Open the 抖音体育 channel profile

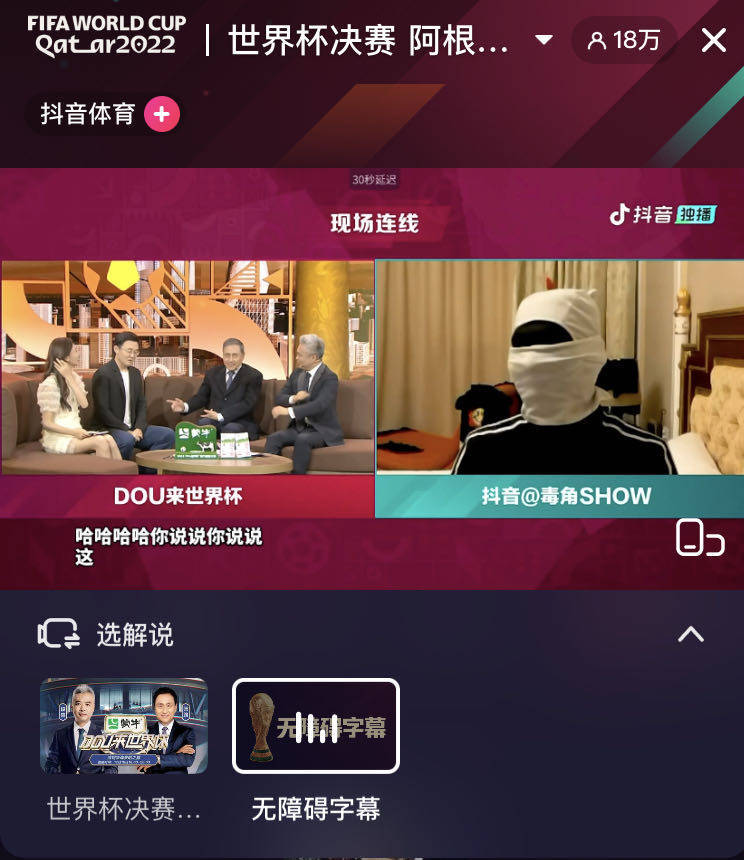[87, 114]
